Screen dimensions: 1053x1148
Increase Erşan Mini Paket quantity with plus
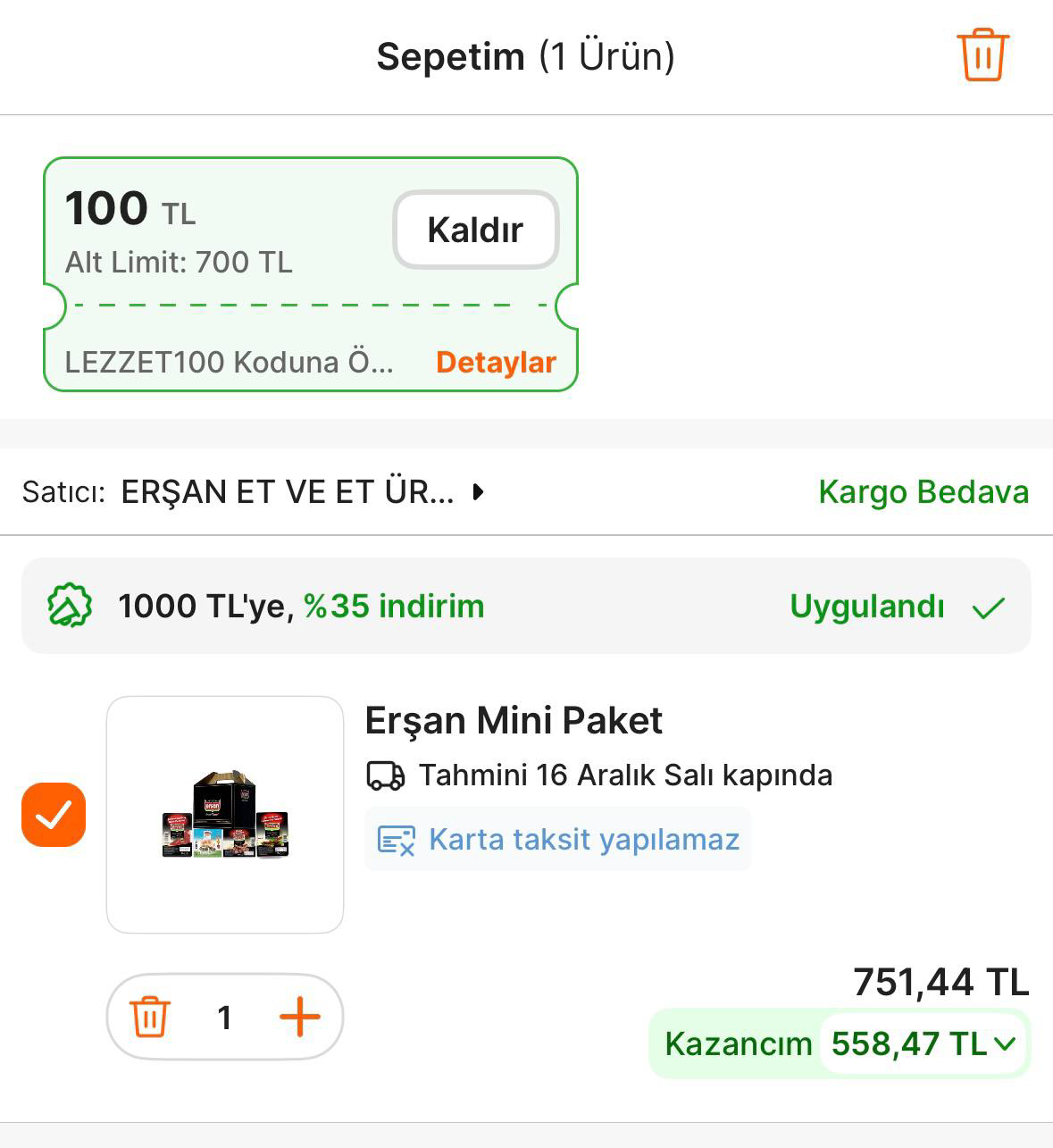(300, 1017)
